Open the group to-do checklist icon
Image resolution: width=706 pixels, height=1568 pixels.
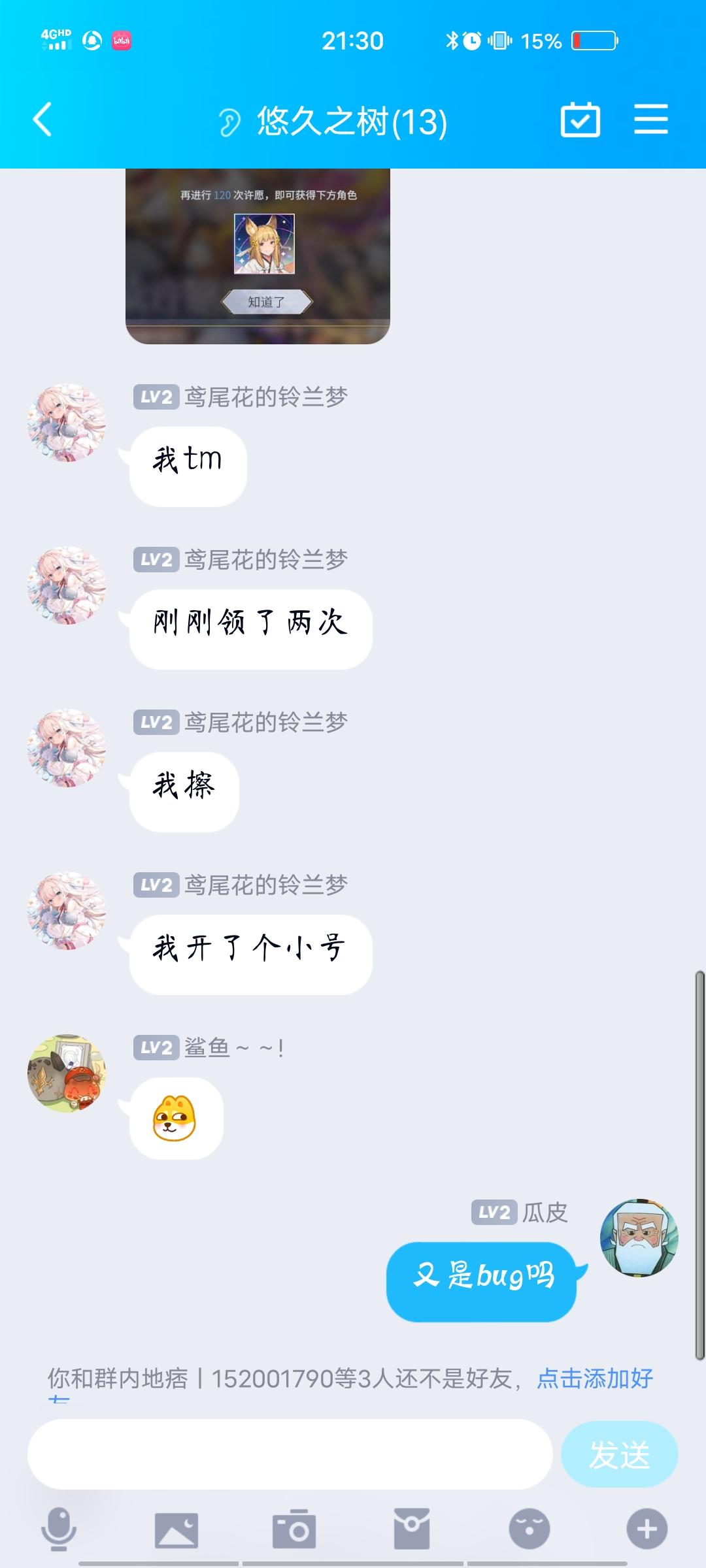tap(580, 121)
